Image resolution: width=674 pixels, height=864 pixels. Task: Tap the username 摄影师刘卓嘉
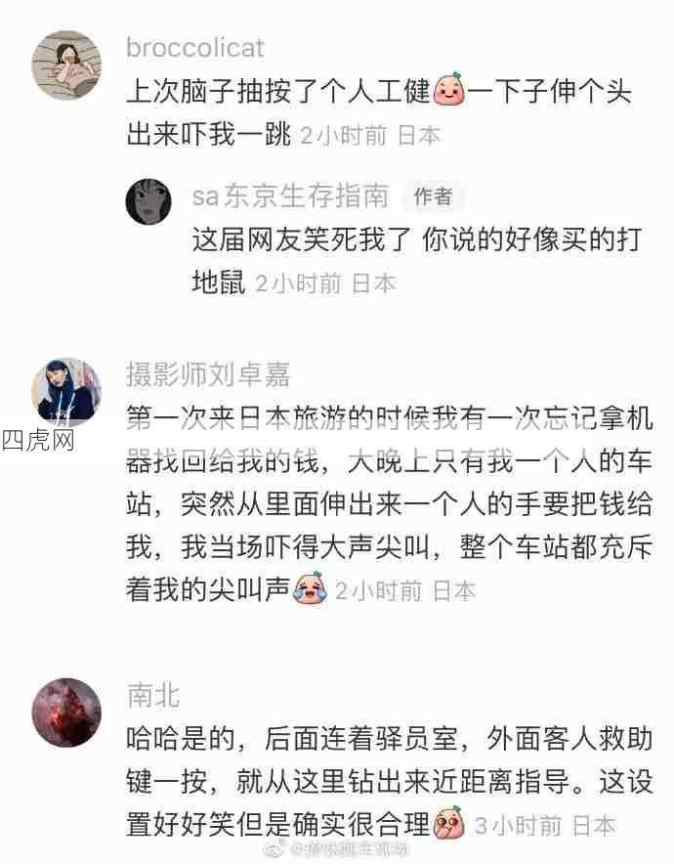pos(208,375)
